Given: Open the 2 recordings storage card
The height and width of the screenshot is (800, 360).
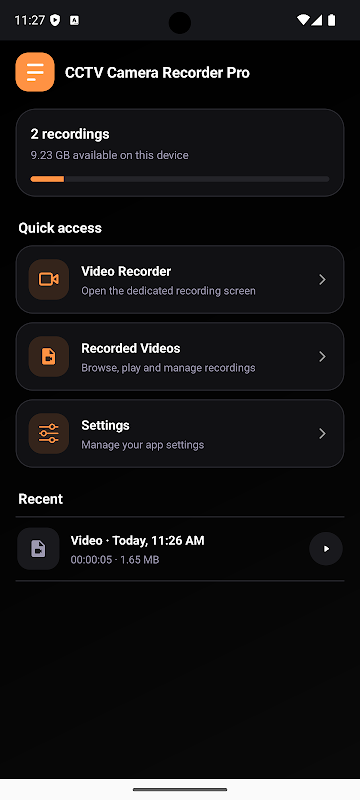Looking at the screenshot, I should 180,153.
